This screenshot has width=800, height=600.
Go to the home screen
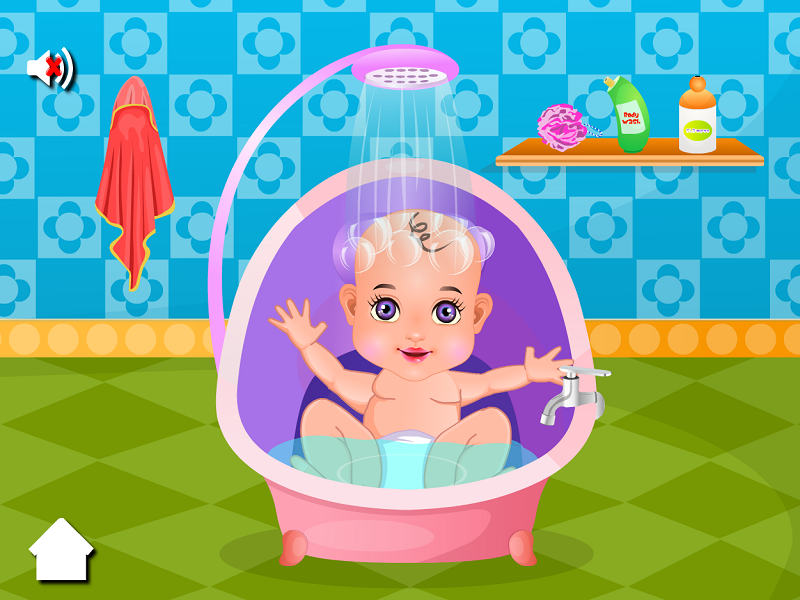coord(61,551)
